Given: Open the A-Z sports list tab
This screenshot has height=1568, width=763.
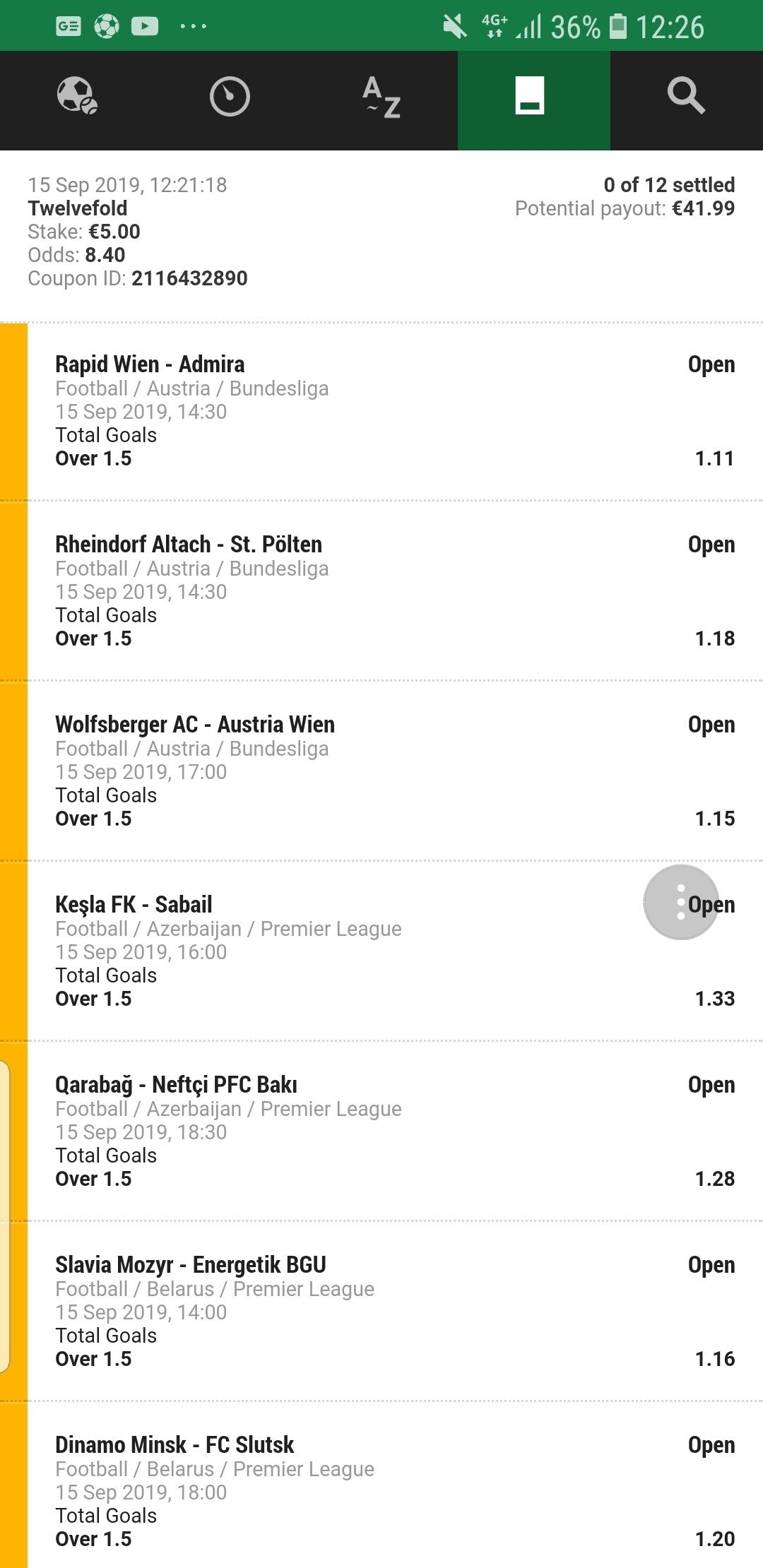Looking at the screenshot, I should [x=381, y=97].
